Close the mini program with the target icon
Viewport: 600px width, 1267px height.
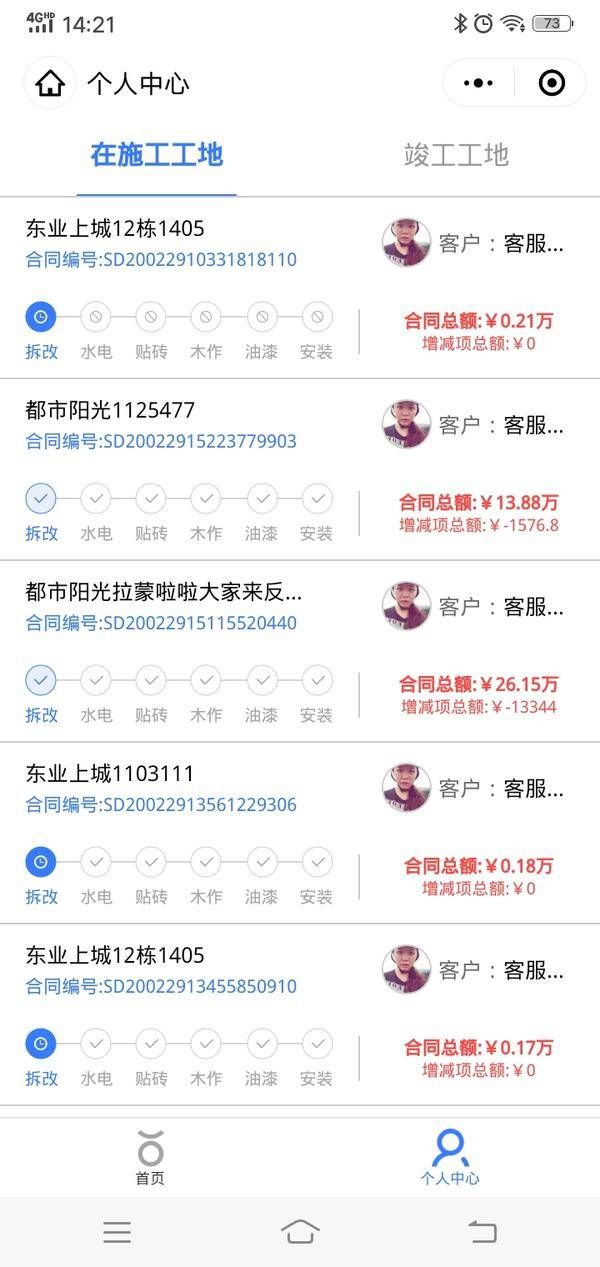pyautogui.click(x=551, y=83)
